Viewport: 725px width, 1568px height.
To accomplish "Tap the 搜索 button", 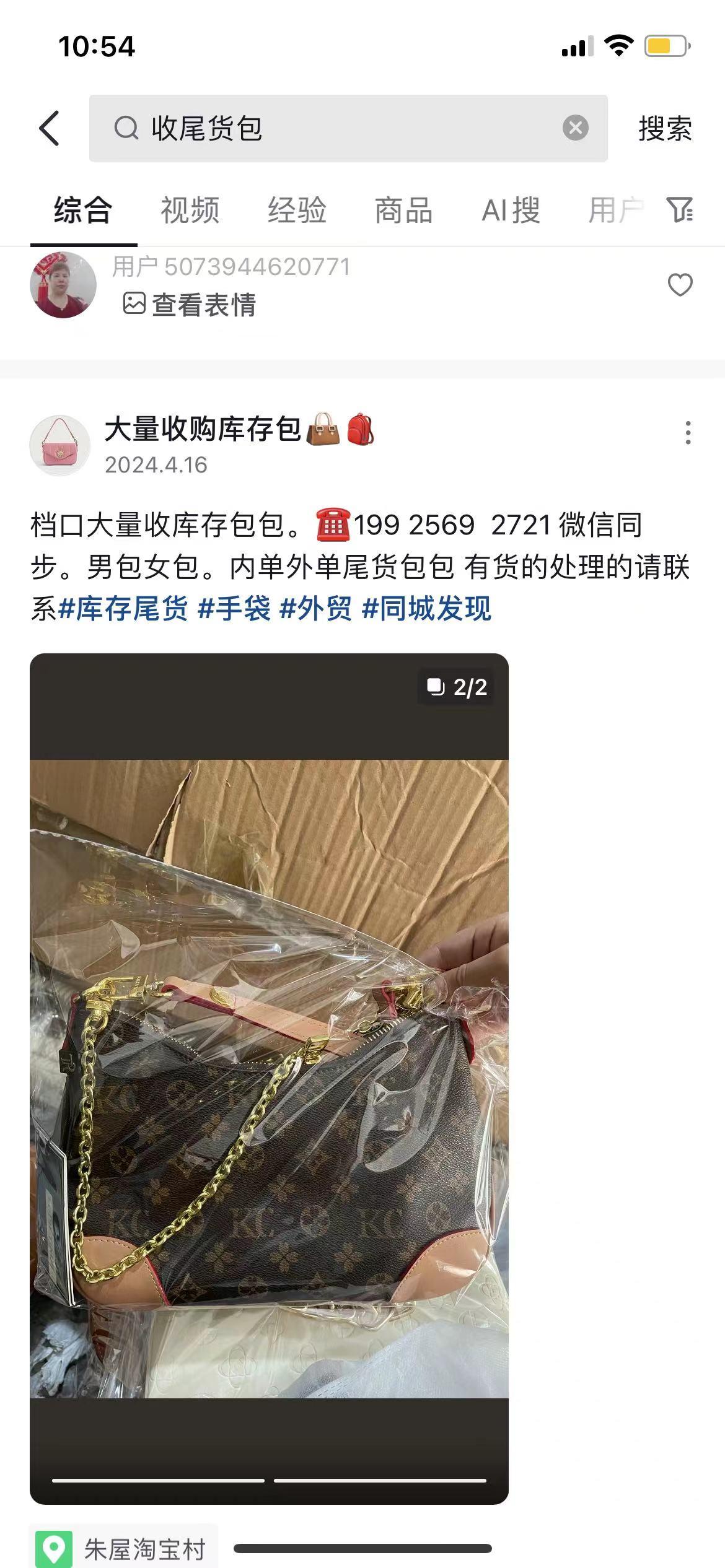I will click(x=665, y=128).
